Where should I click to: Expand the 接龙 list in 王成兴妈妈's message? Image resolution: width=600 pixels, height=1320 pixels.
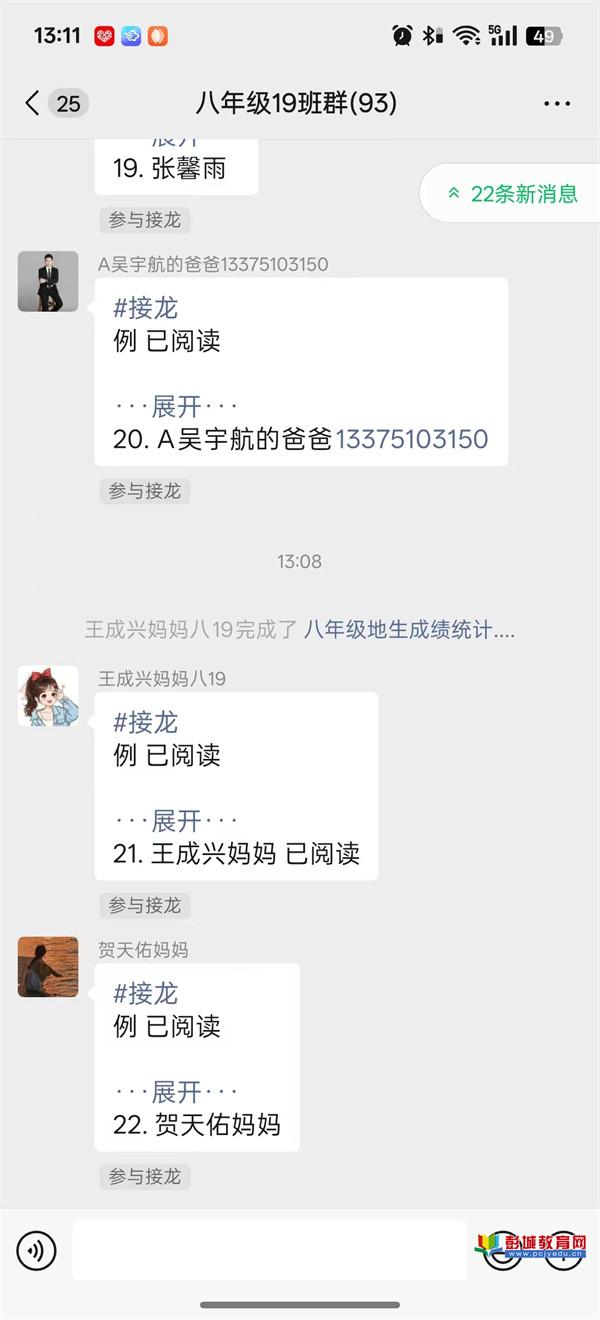(x=177, y=821)
